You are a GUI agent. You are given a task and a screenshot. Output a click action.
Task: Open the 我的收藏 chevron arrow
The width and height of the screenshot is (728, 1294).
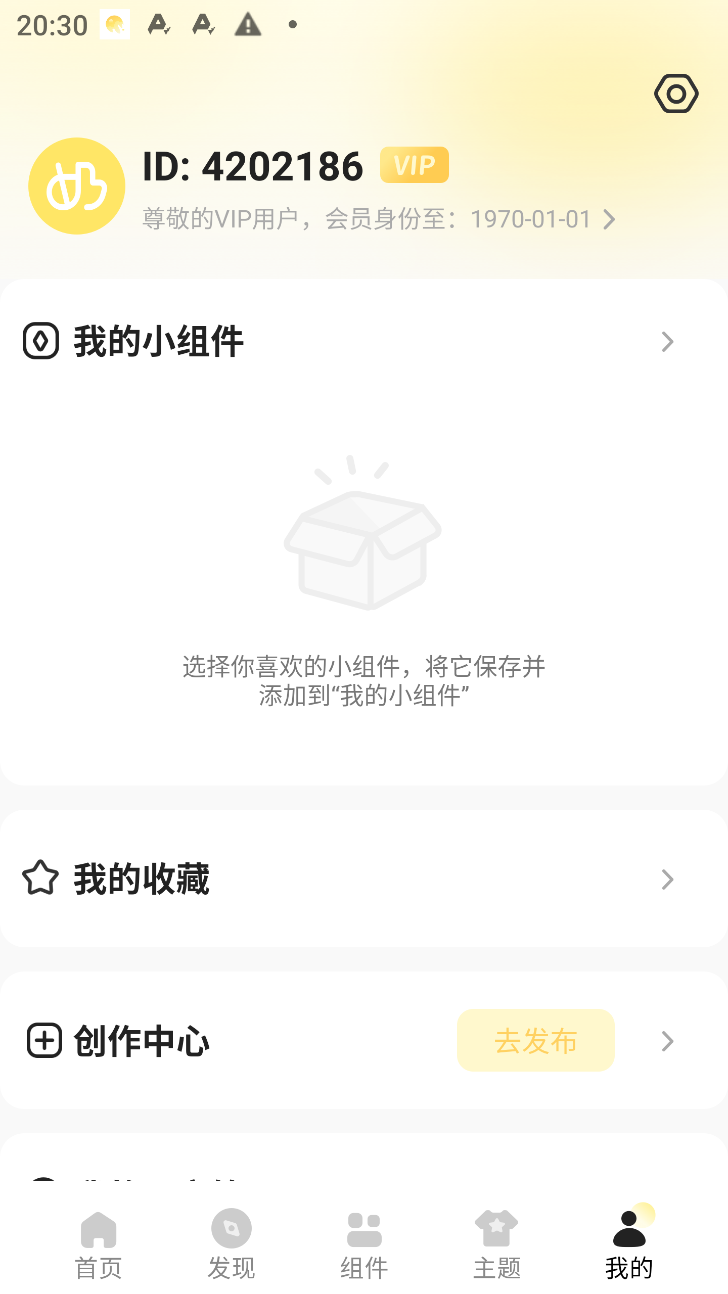click(667, 879)
